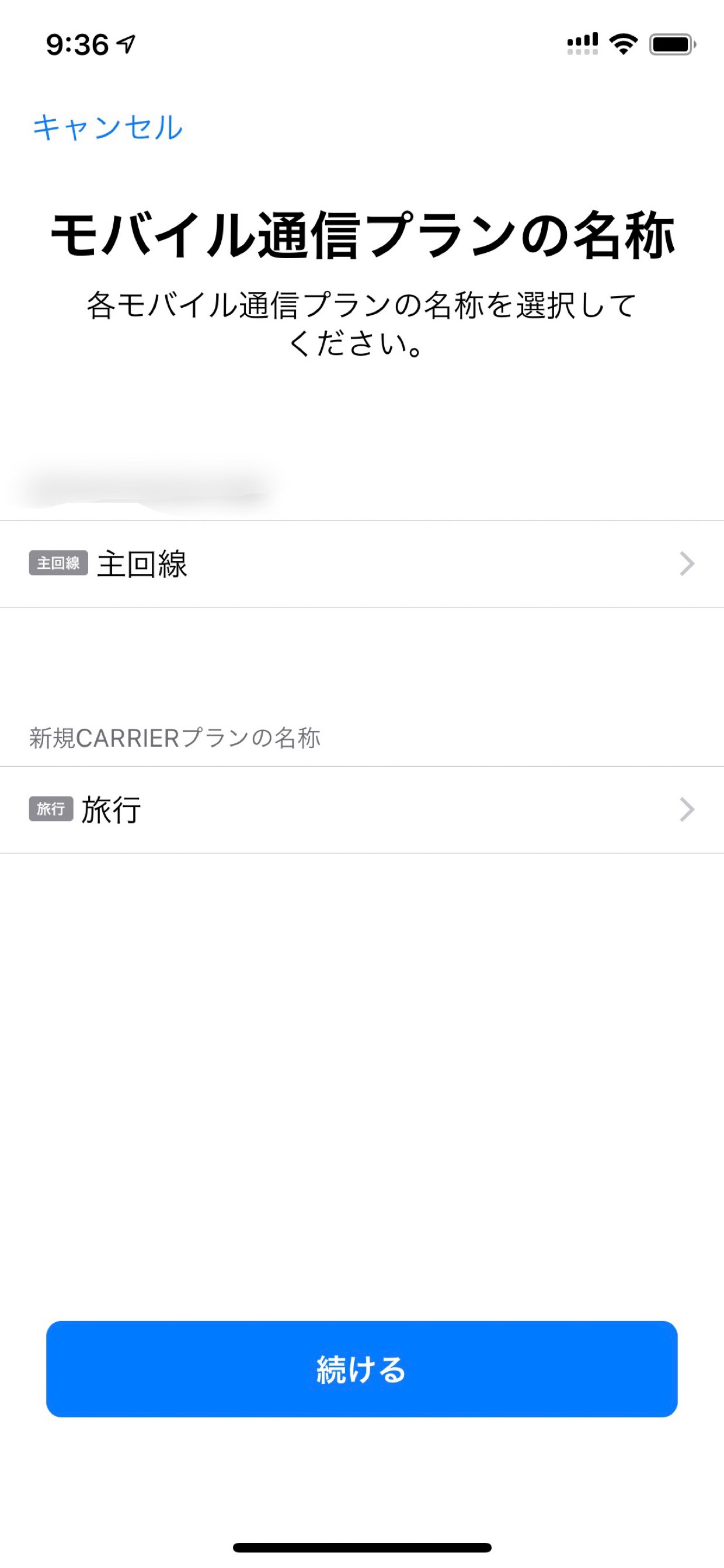Open the 主回線 plan label row
Screen dimensions: 724x1568
[362, 564]
